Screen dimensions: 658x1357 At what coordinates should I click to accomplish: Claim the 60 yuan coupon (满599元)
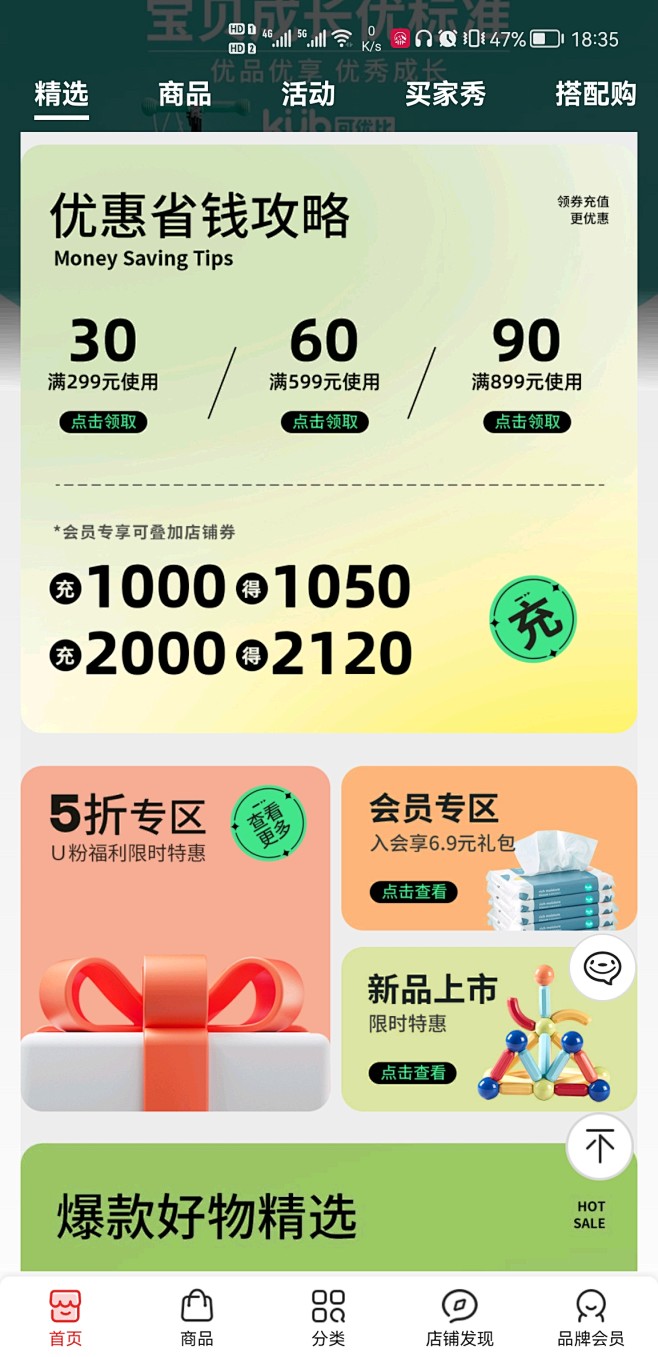click(x=324, y=422)
